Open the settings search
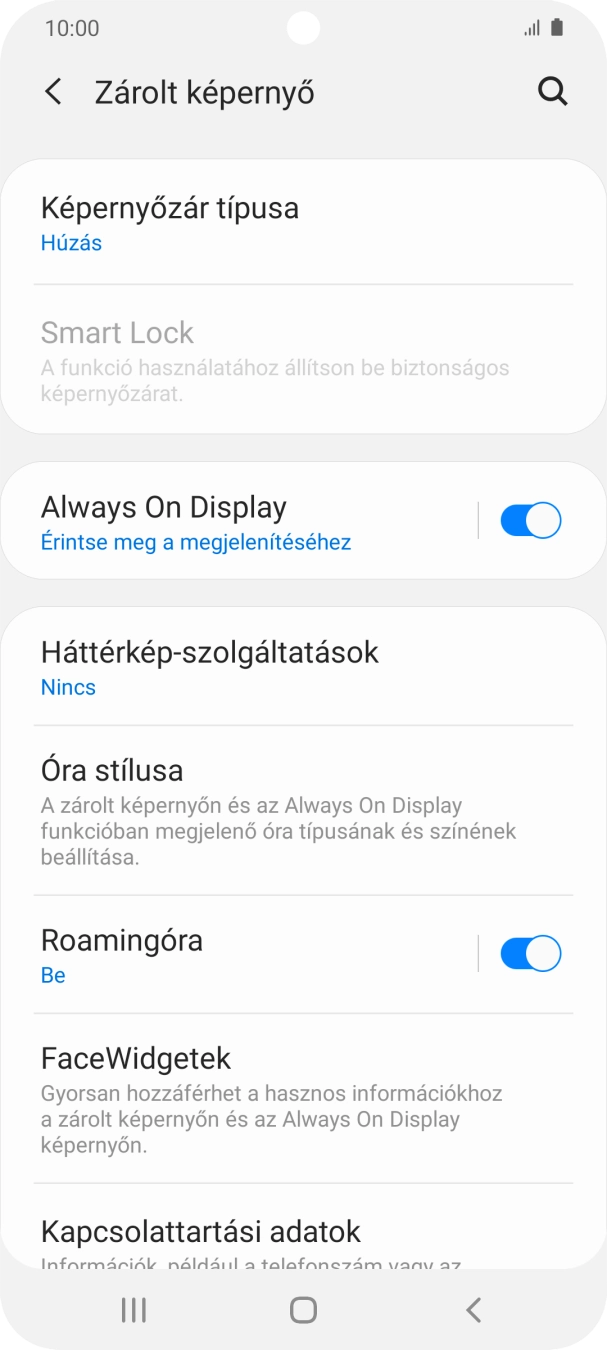Image resolution: width=607 pixels, height=1350 pixels. click(x=552, y=92)
